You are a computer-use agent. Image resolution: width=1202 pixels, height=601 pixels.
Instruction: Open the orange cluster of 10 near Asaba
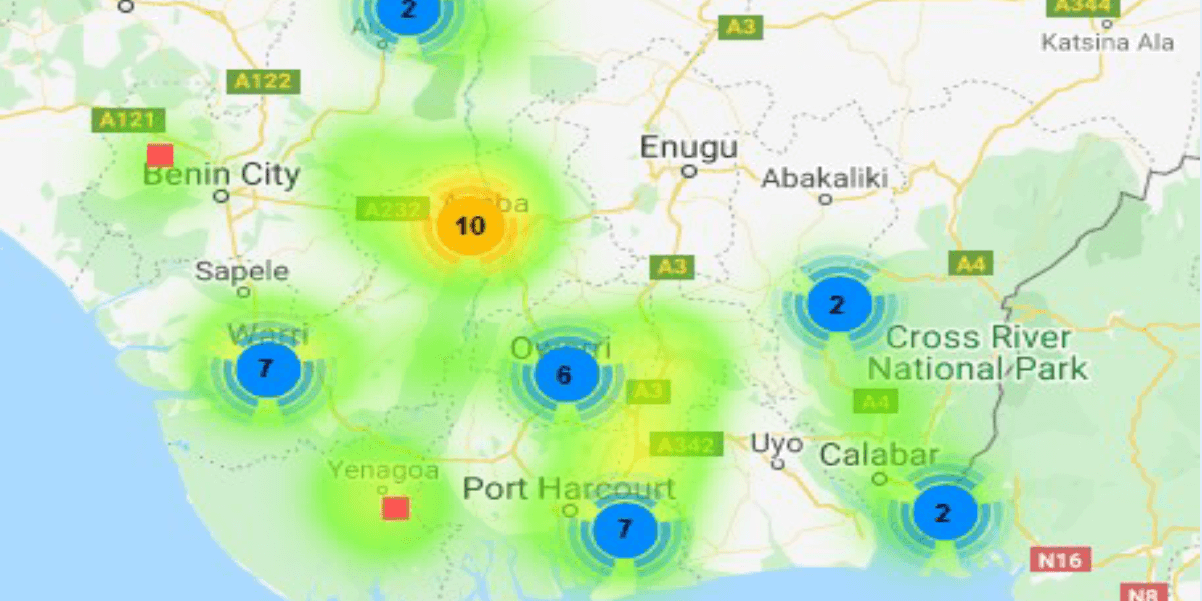470,225
